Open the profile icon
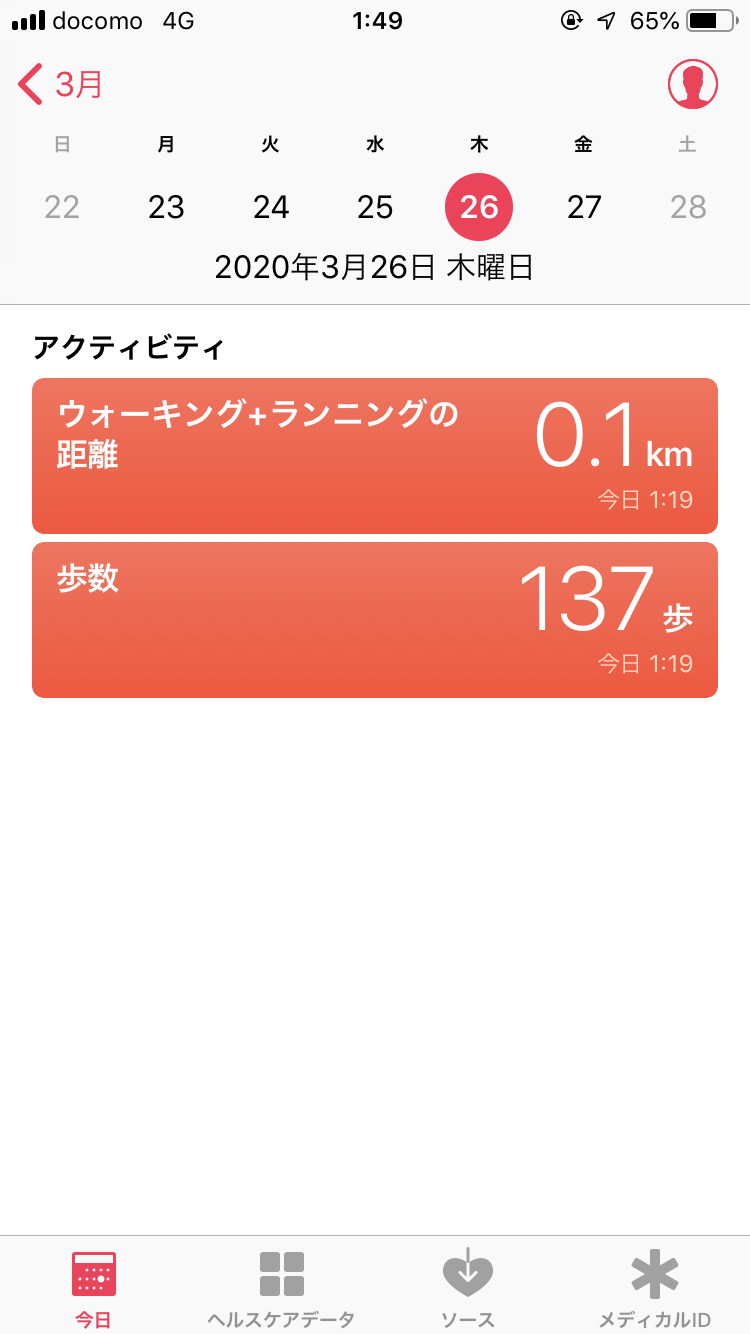 [x=693, y=84]
